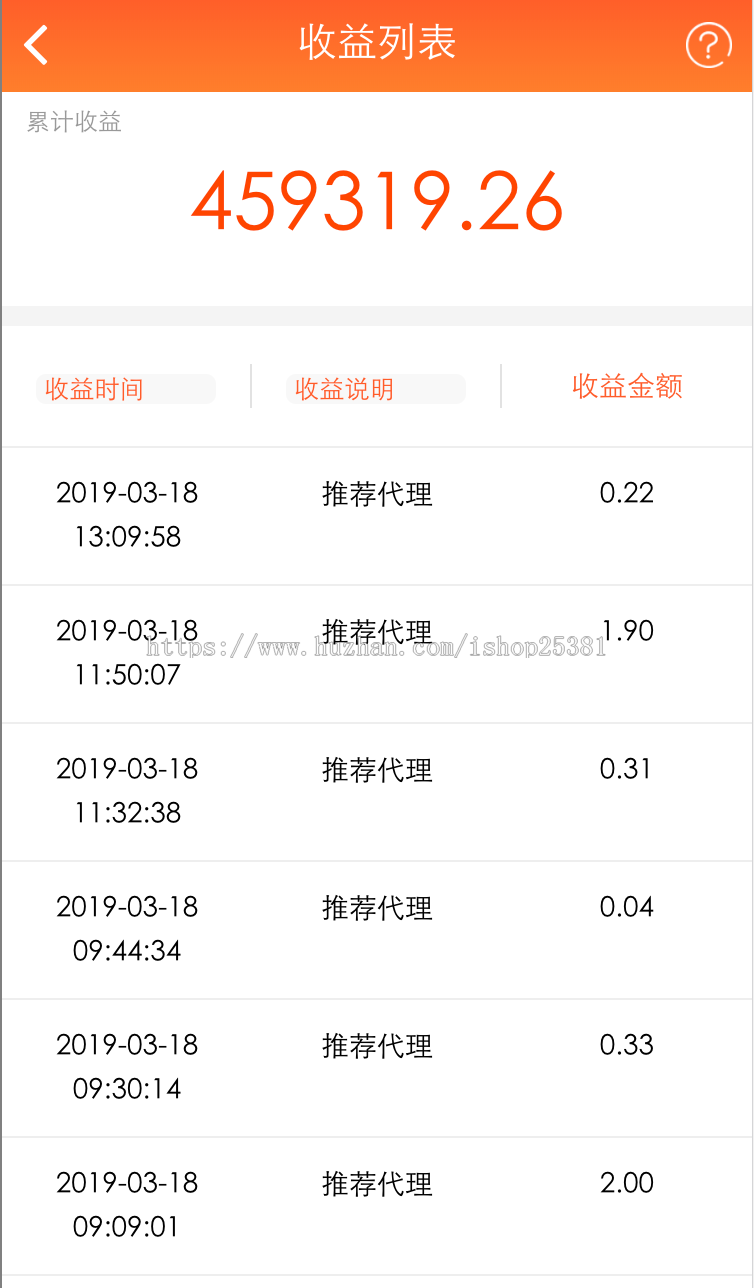
Task: Select the 累计收益 label
Action: 71,122
